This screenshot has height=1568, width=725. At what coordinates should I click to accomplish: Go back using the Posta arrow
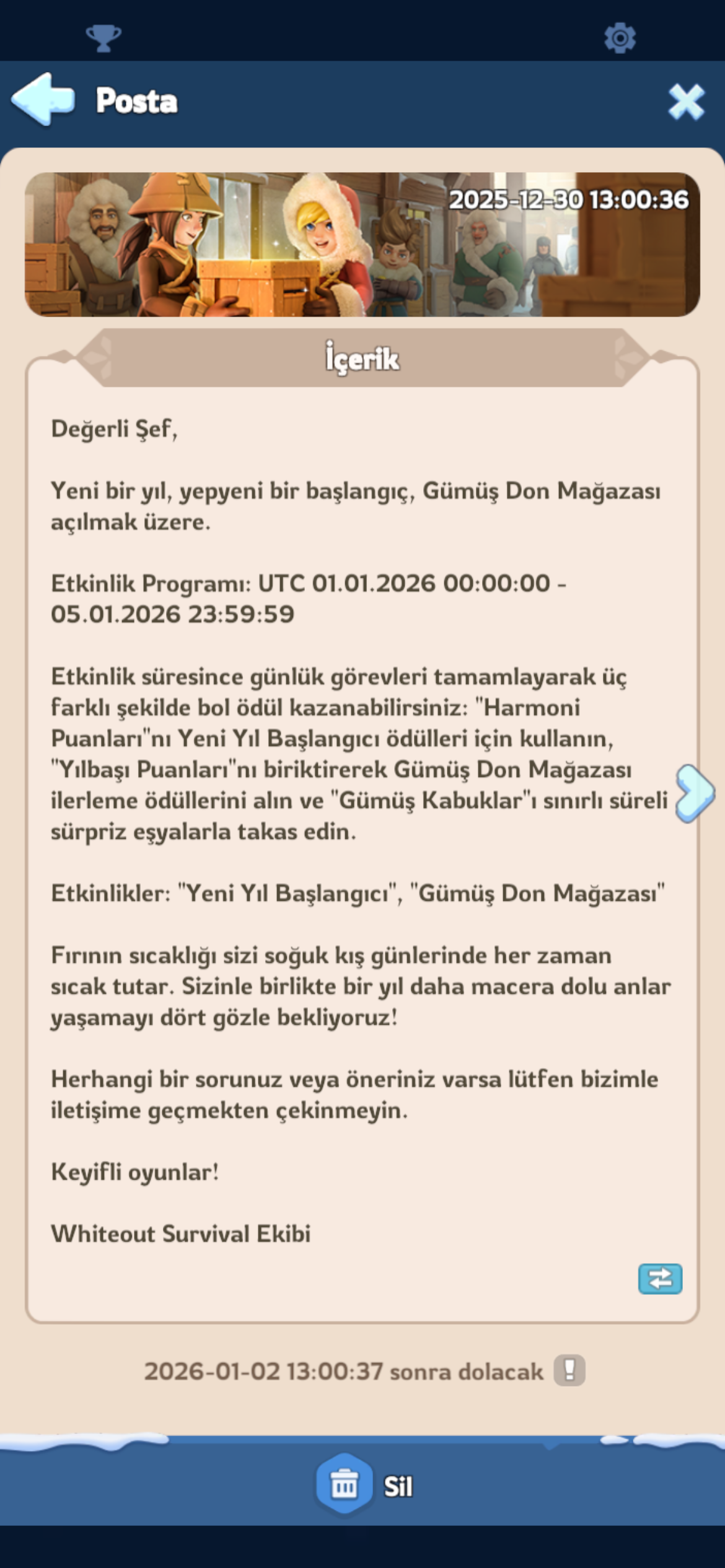43,100
